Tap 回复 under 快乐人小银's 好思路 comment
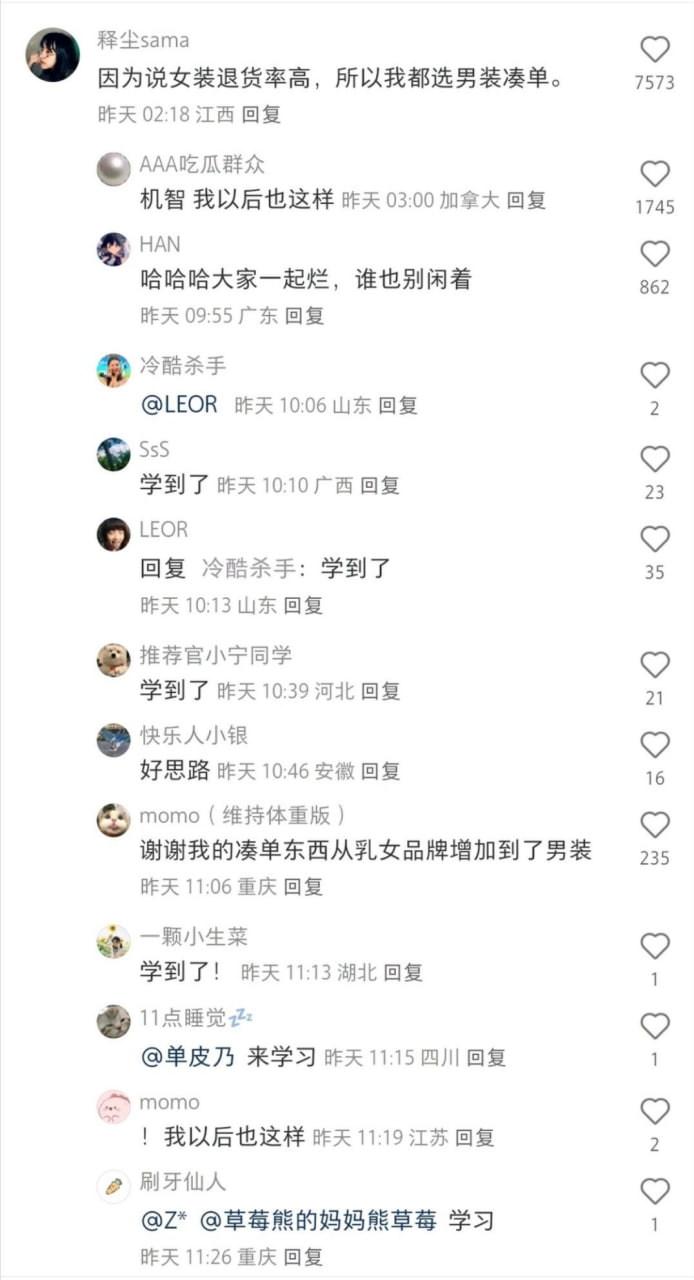This screenshot has width=694, height=1280. [380, 771]
